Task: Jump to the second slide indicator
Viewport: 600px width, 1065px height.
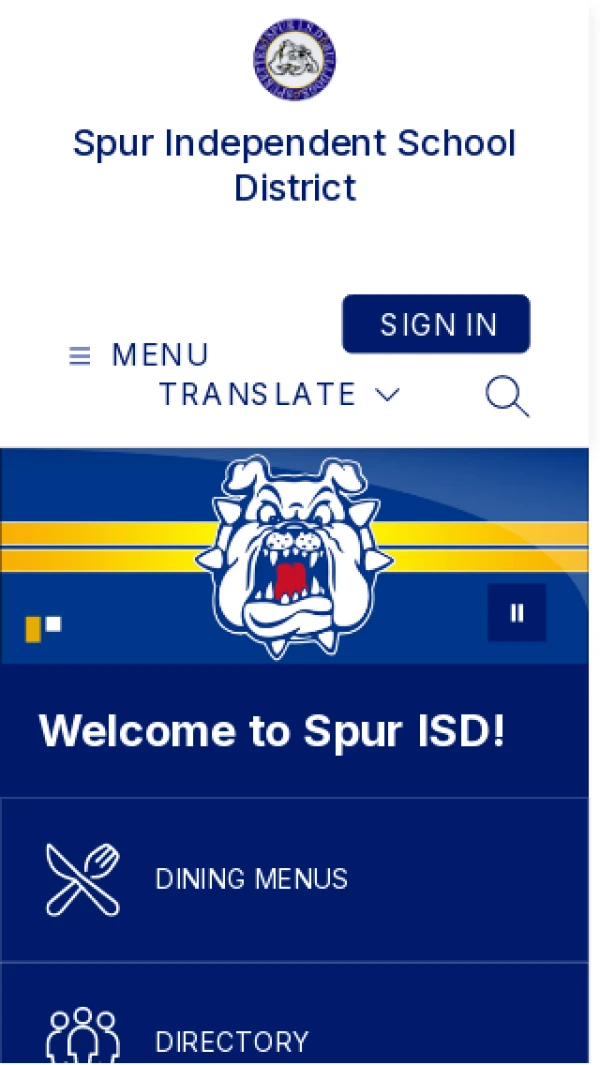Action: [x=53, y=624]
